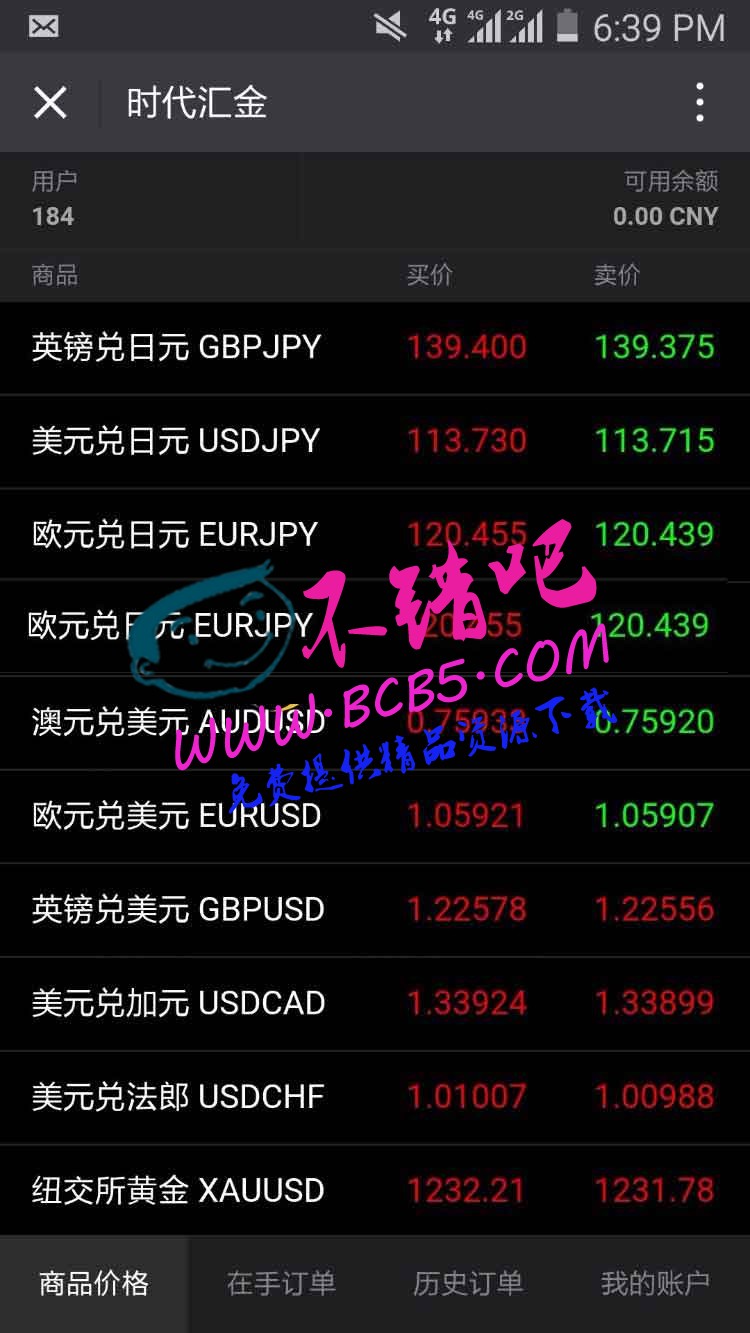The image size is (750, 1333).
Task: Open the three-dot overflow menu
Action: (x=699, y=103)
